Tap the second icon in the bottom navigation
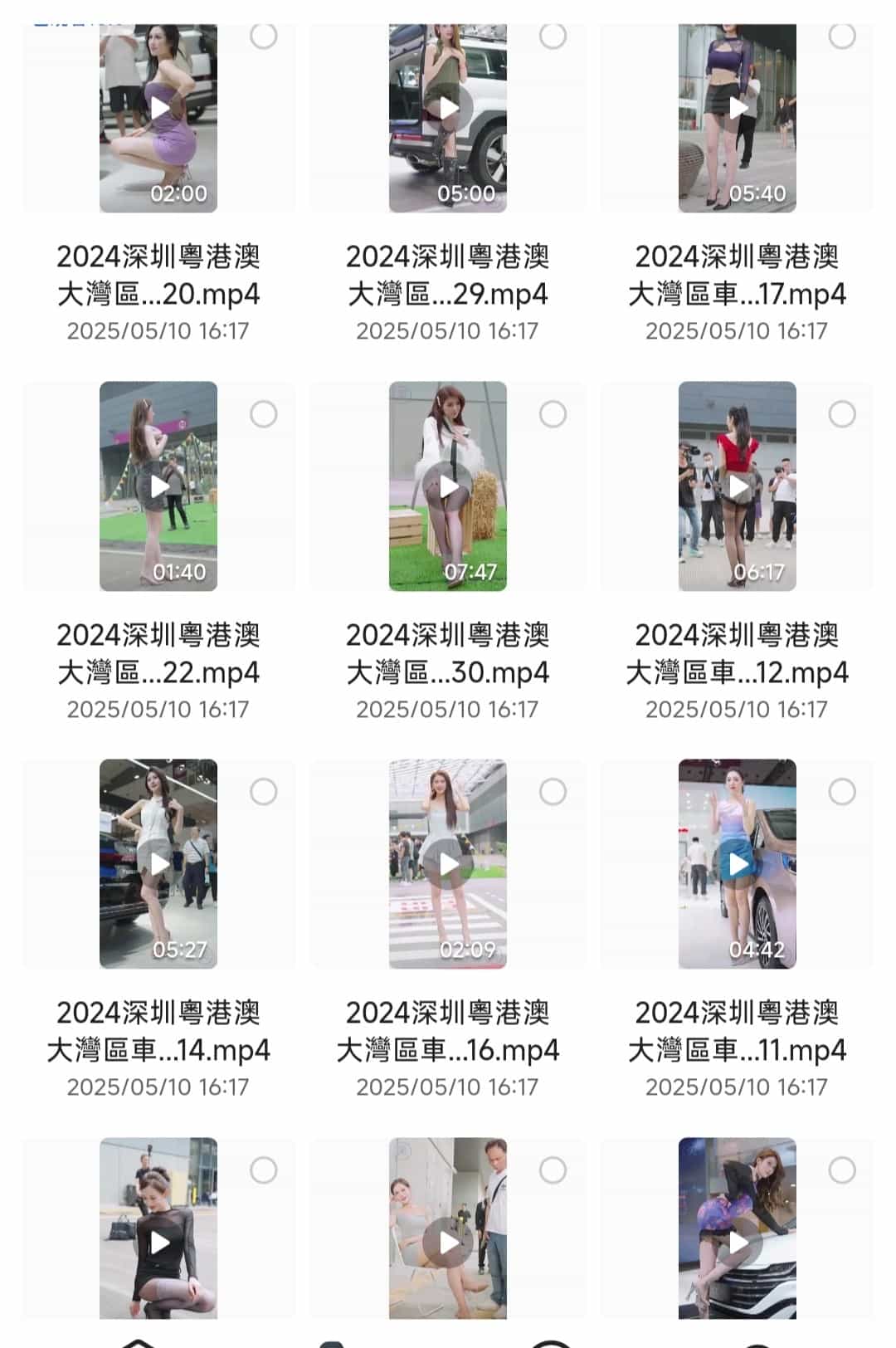This screenshot has height=1348, width=896. click(x=332, y=1341)
